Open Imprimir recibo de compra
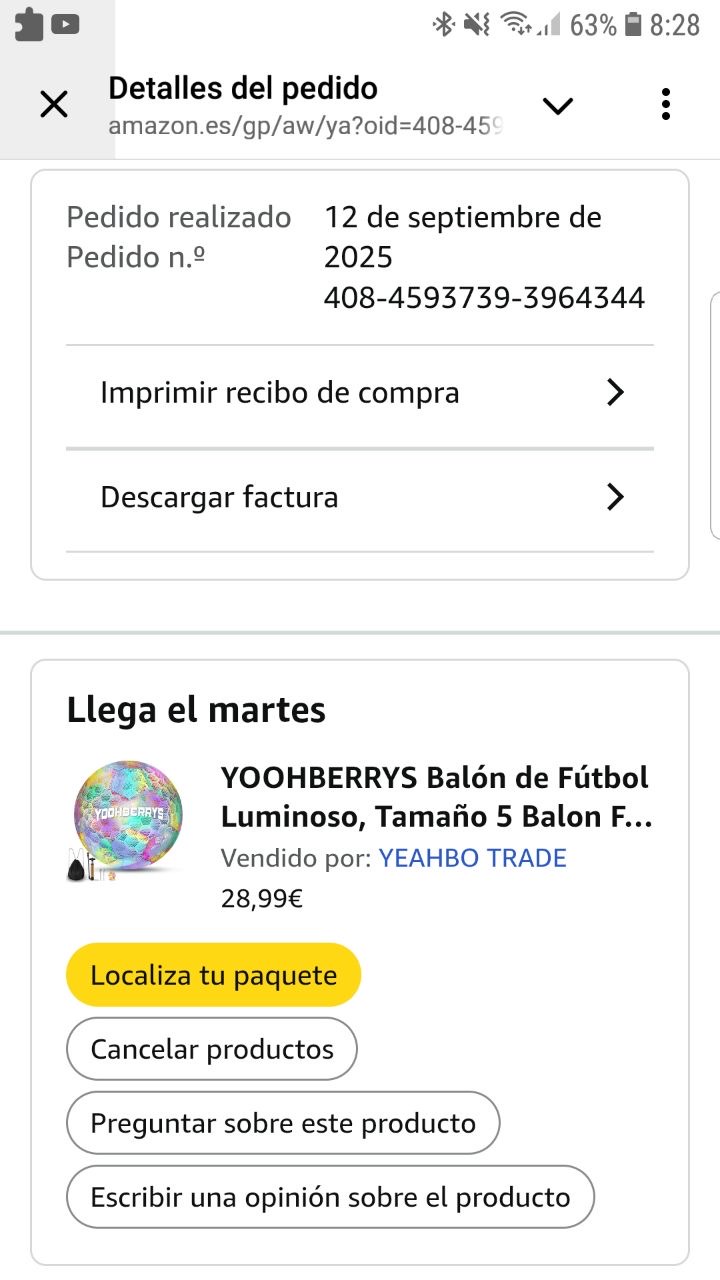The width and height of the screenshot is (720, 1280). pos(360,393)
